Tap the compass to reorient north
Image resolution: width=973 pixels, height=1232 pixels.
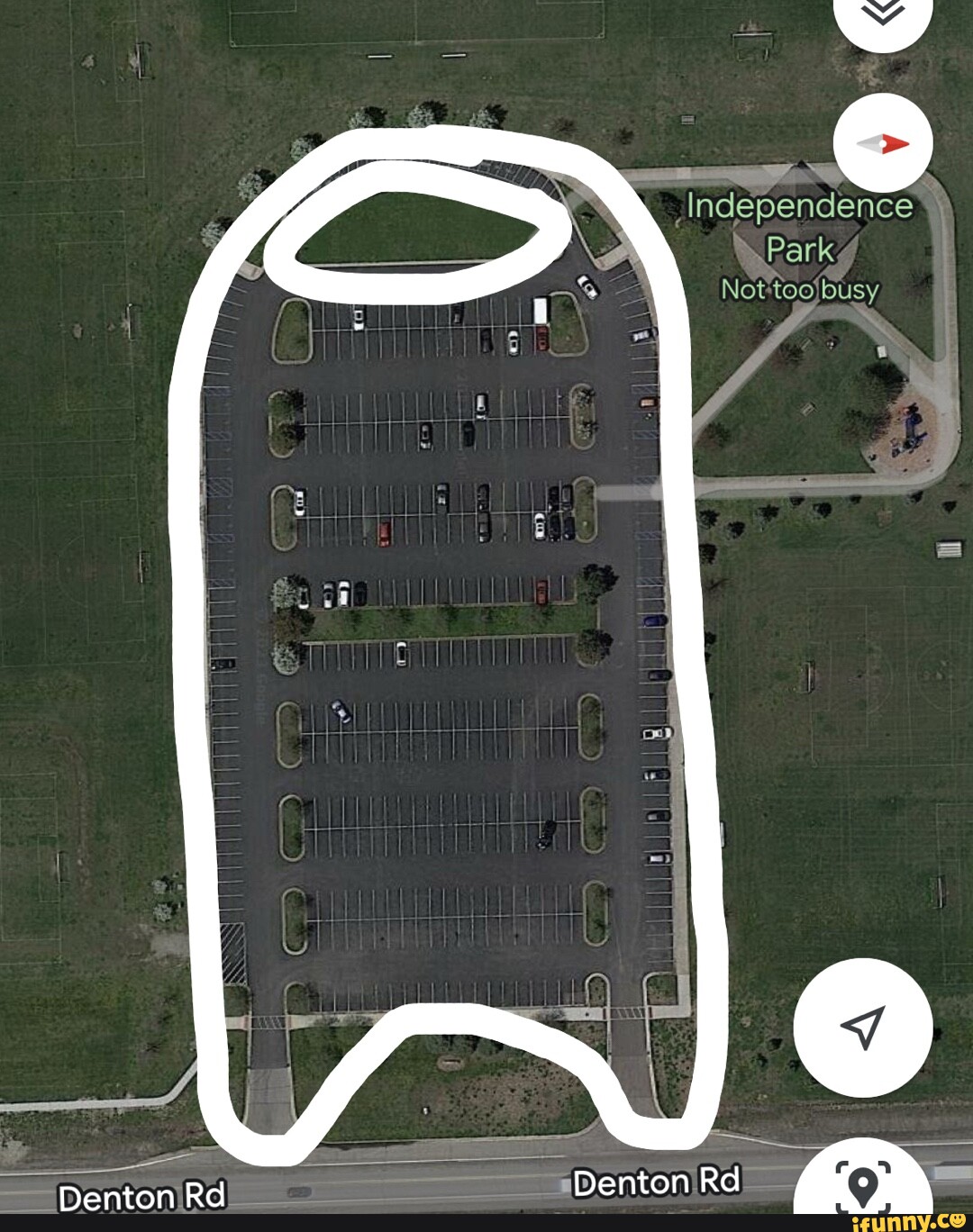pyautogui.click(x=882, y=143)
